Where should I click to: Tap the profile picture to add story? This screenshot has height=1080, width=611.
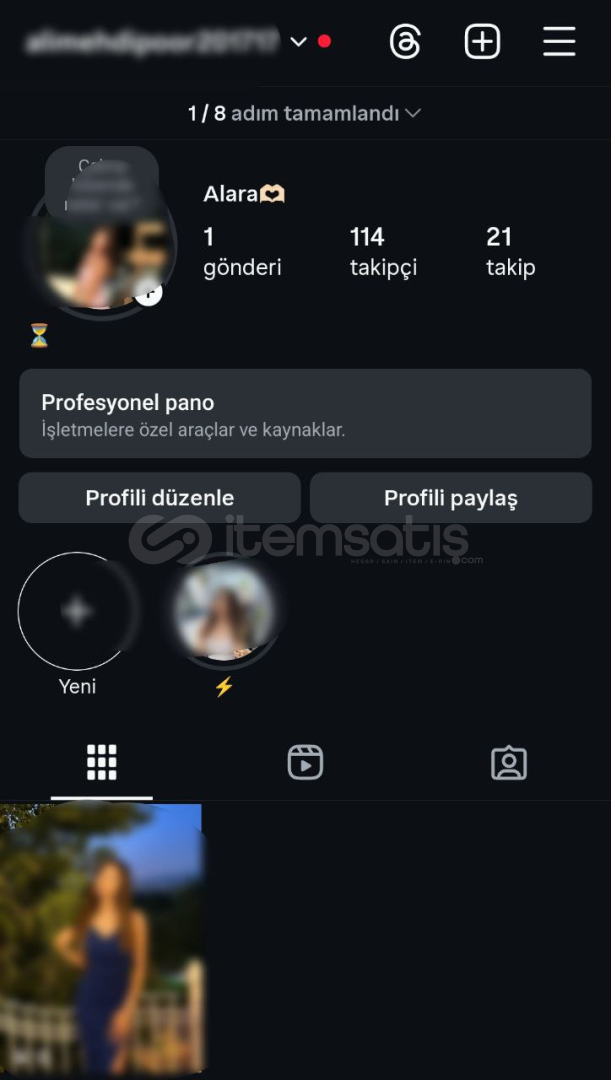(102, 248)
